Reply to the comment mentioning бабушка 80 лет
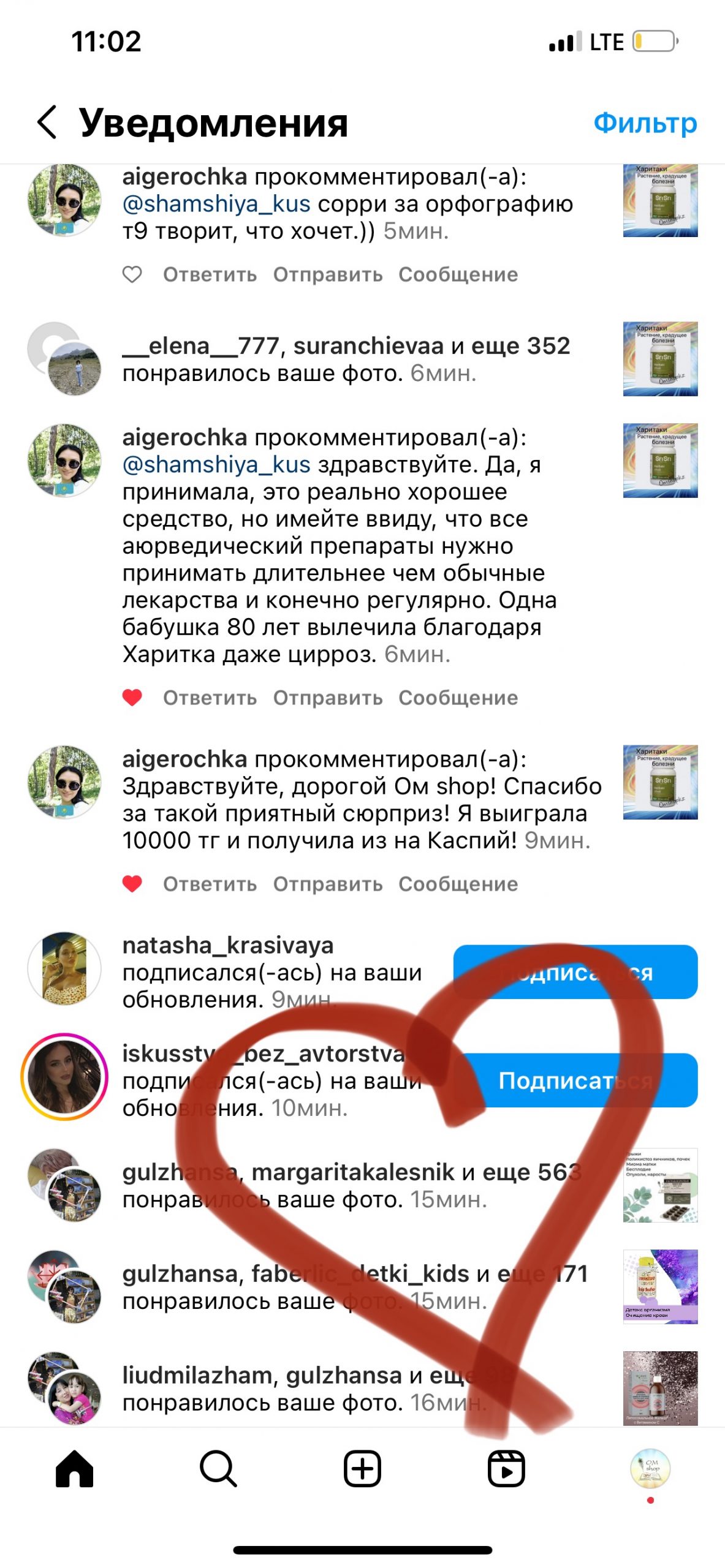Viewport: 725px width, 1568px height. point(210,698)
